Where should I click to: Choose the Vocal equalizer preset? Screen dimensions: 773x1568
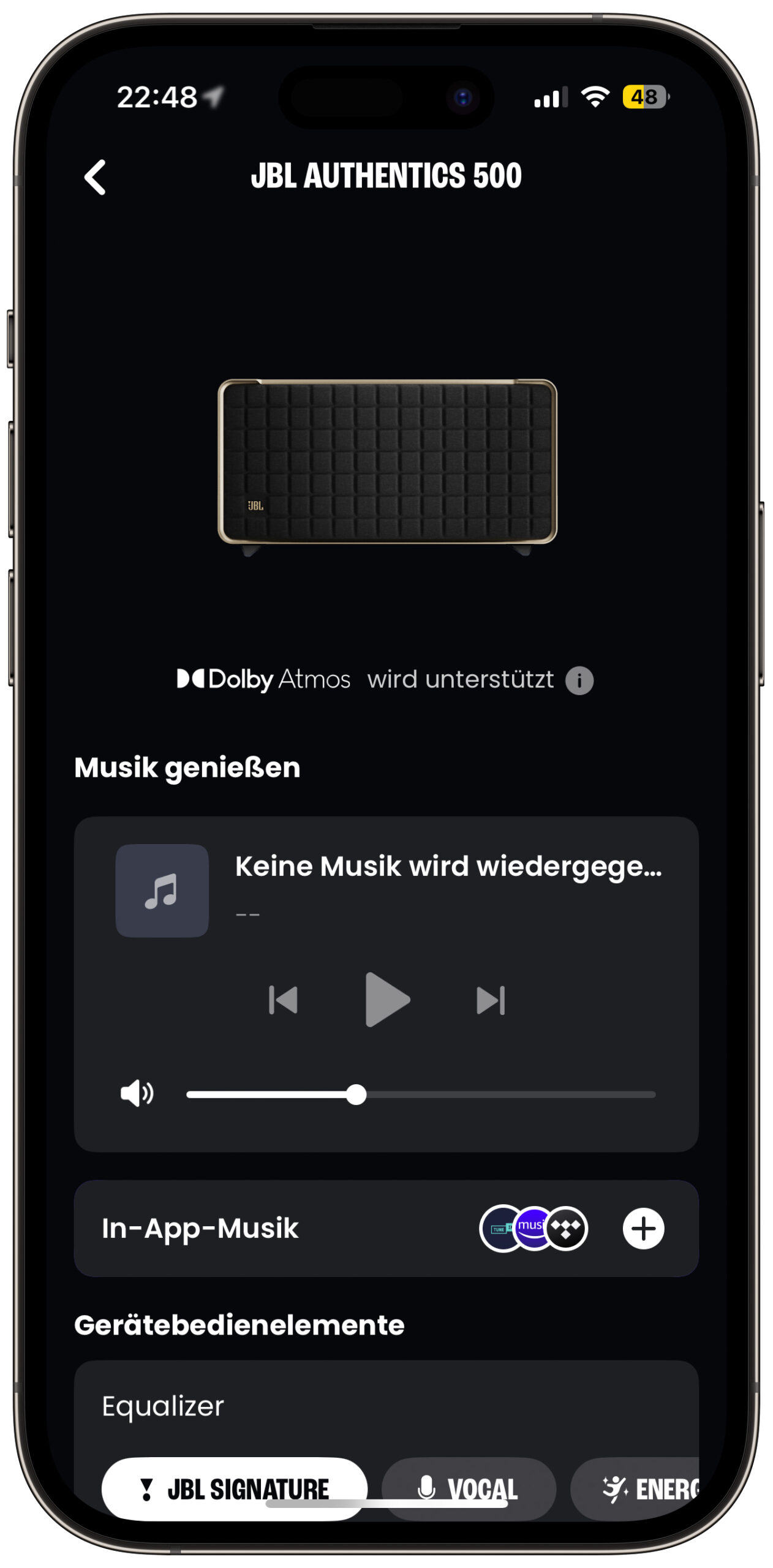(x=469, y=1489)
